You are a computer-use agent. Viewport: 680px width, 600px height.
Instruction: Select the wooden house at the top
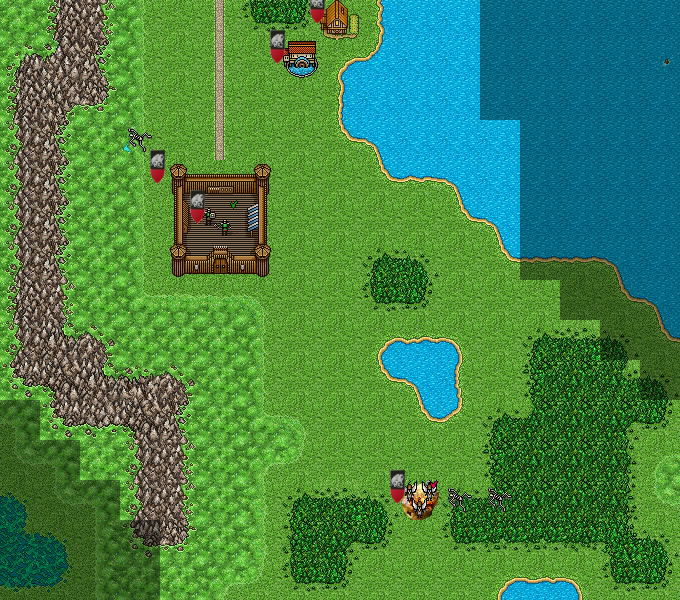click(x=338, y=18)
